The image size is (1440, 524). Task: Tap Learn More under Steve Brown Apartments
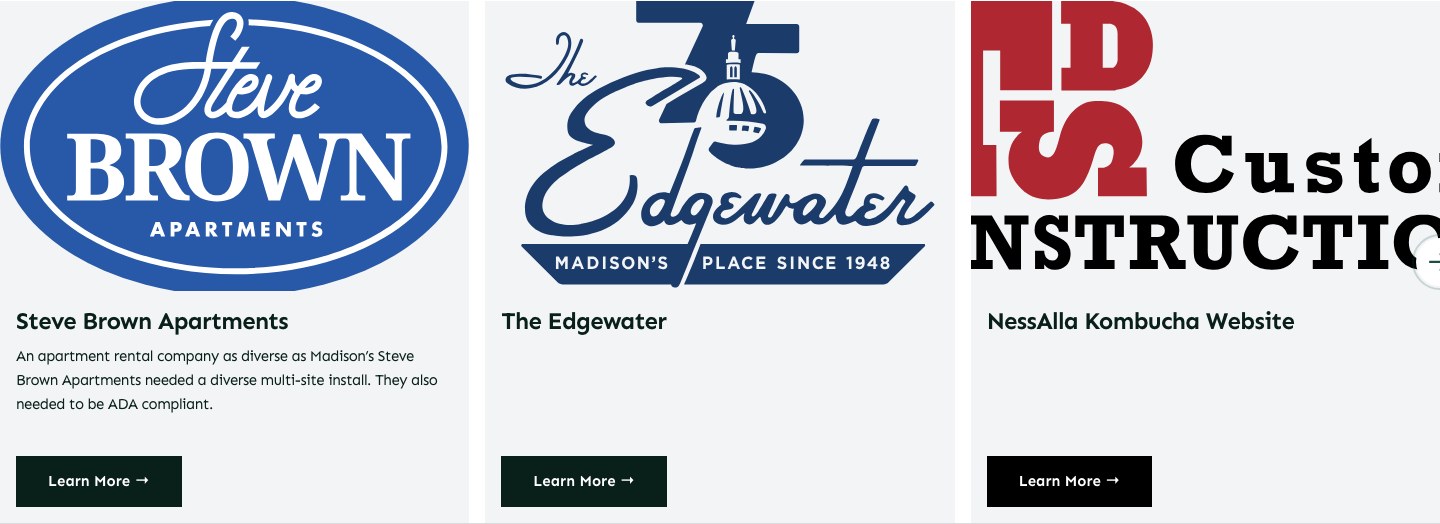[x=99, y=481]
